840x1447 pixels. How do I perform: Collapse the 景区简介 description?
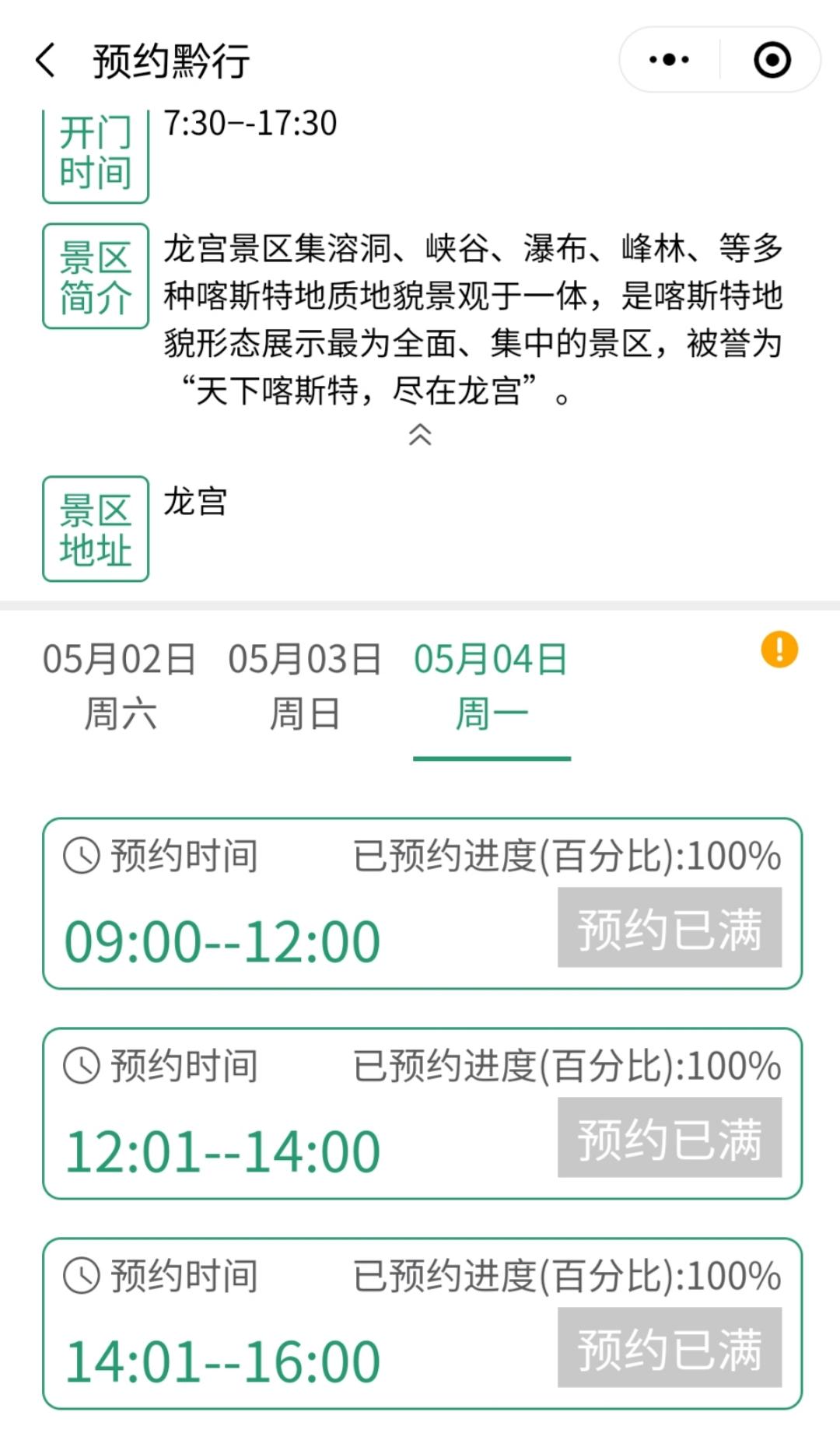420,435
